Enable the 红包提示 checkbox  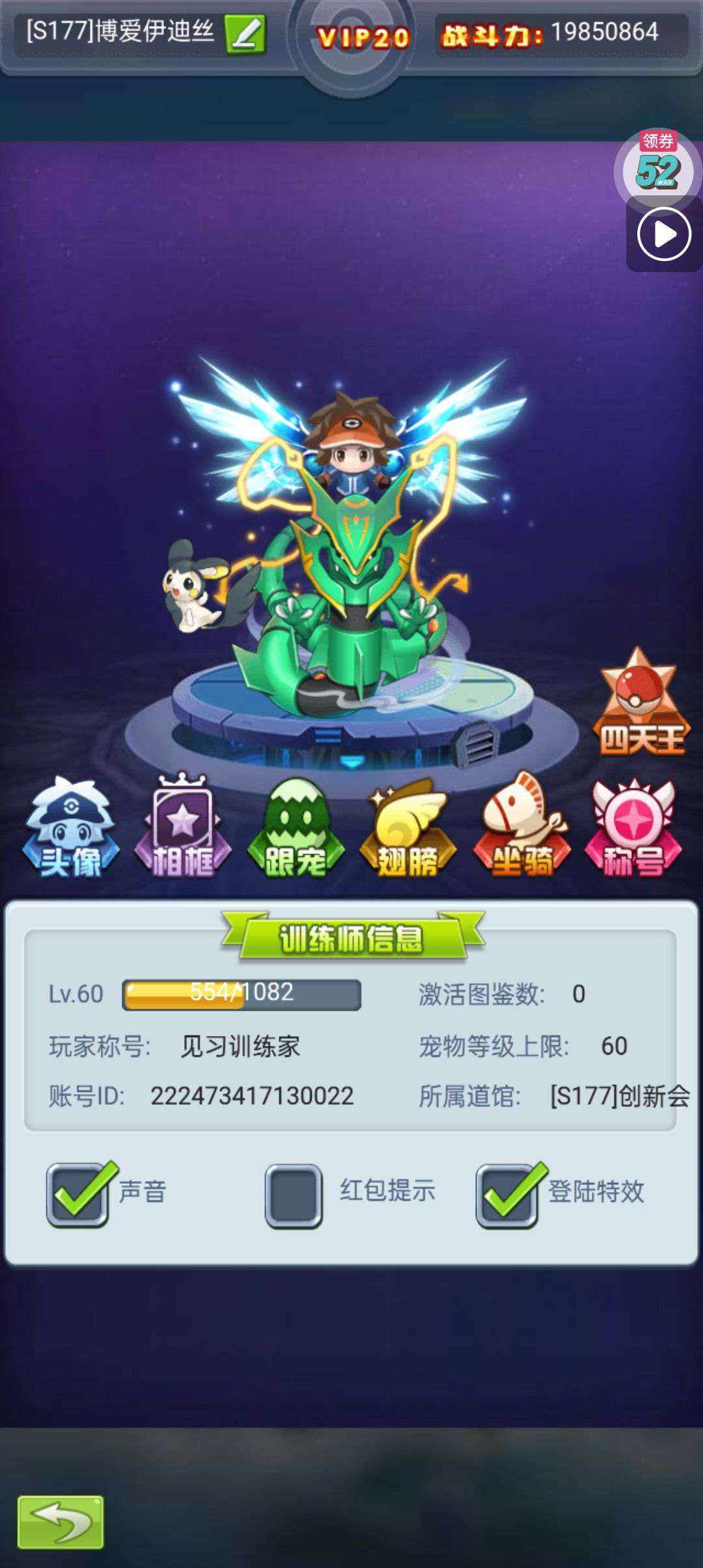click(x=294, y=1196)
